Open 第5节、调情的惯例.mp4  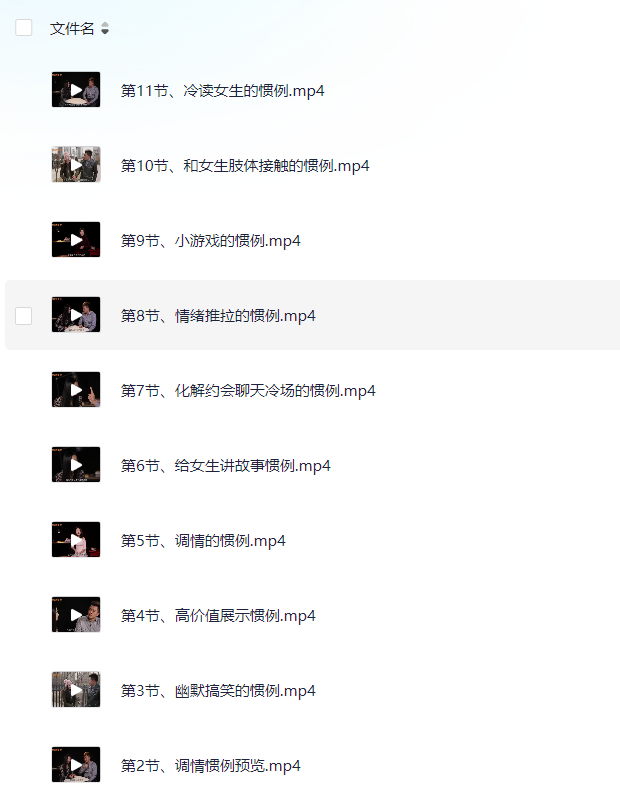203,541
